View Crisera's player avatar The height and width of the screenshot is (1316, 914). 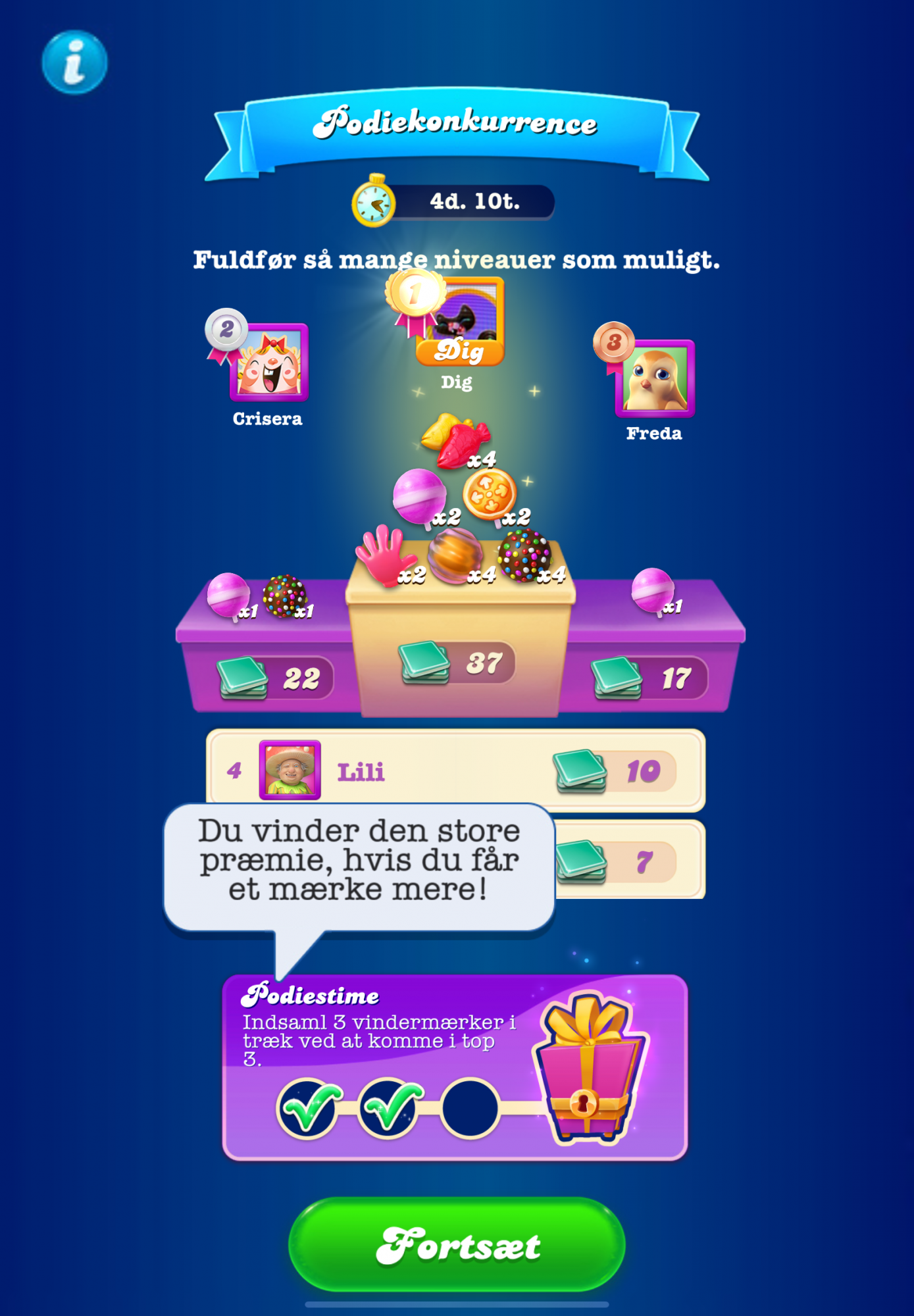coord(269,363)
